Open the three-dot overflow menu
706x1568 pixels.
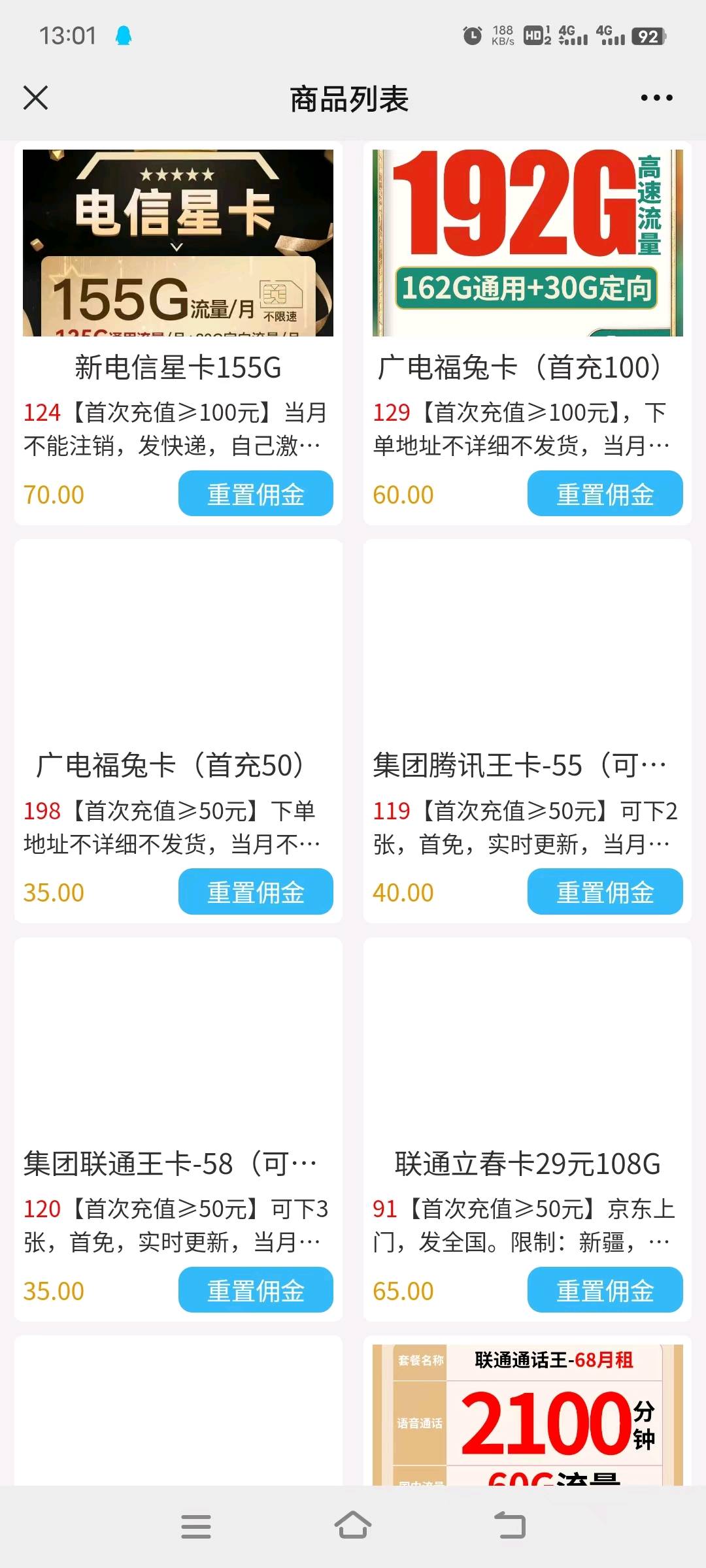(x=656, y=98)
